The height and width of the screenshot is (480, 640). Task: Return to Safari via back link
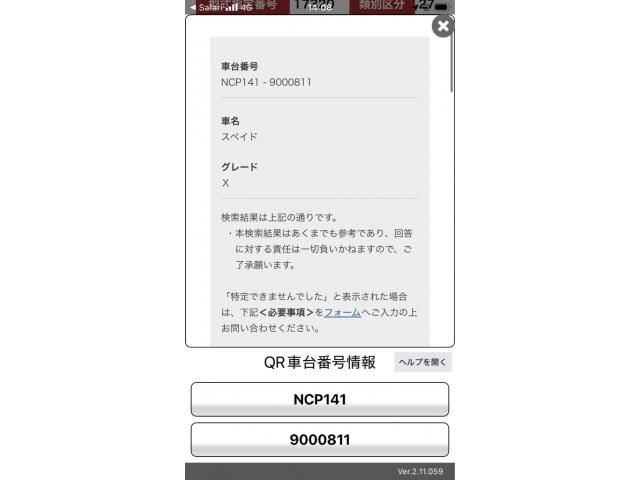pos(205,7)
